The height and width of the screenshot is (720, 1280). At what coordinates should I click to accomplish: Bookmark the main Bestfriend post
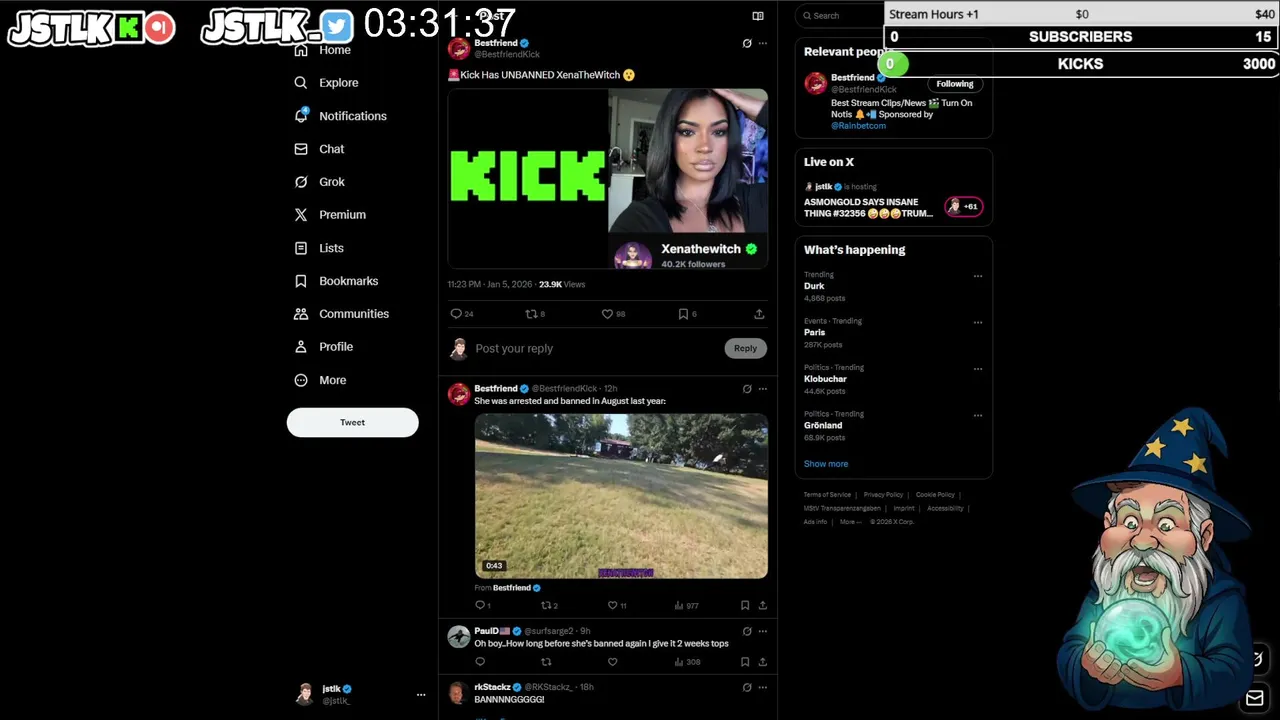[x=683, y=314]
